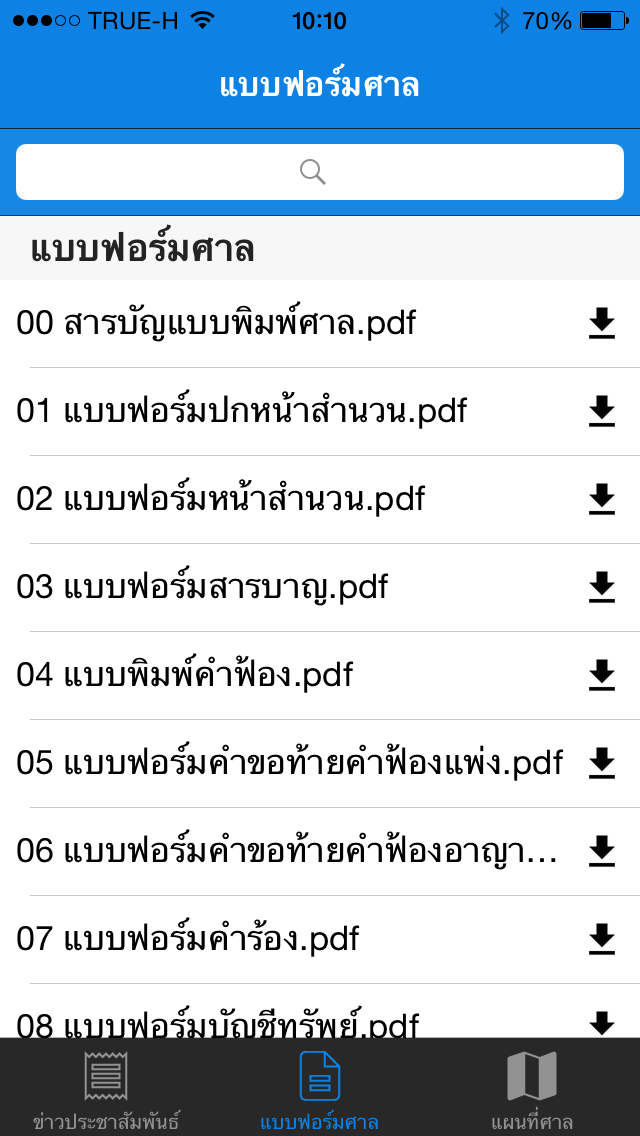Download 02 แบบฟอร์มหน้าสำนวน.pdf
This screenshot has height=1136, width=640.
[x=602, y=499]
